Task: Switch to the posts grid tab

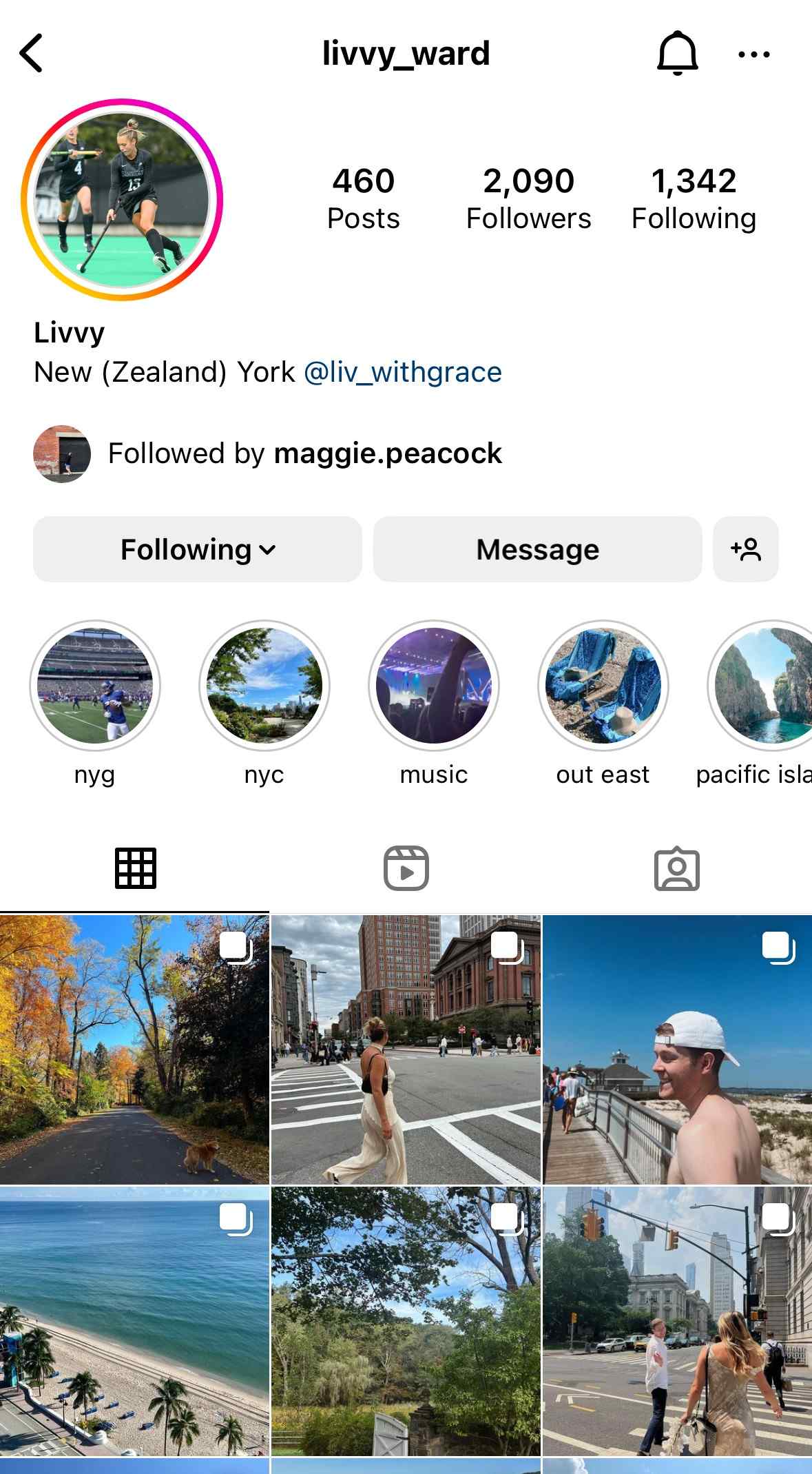Action: 135,868
